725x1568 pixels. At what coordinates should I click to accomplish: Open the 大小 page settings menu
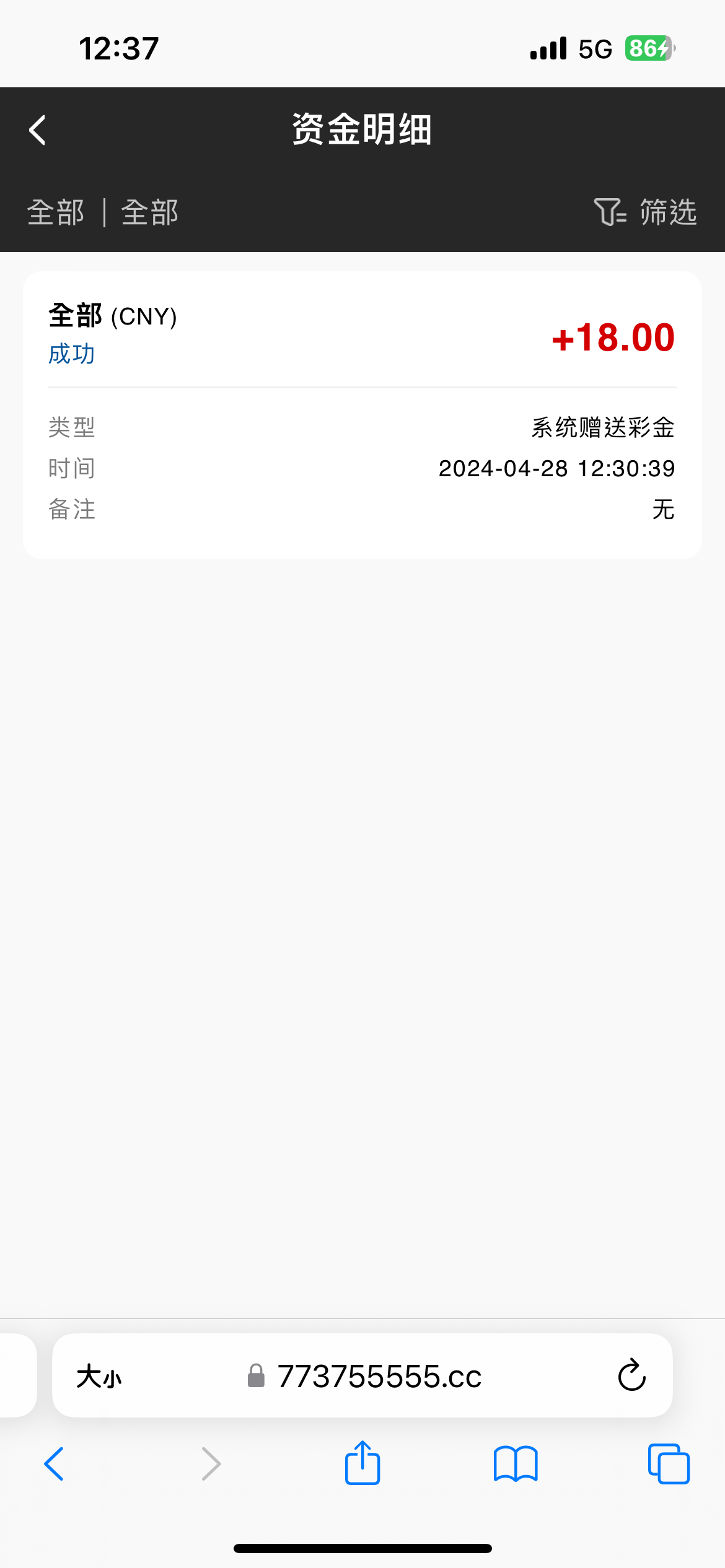99,1377
